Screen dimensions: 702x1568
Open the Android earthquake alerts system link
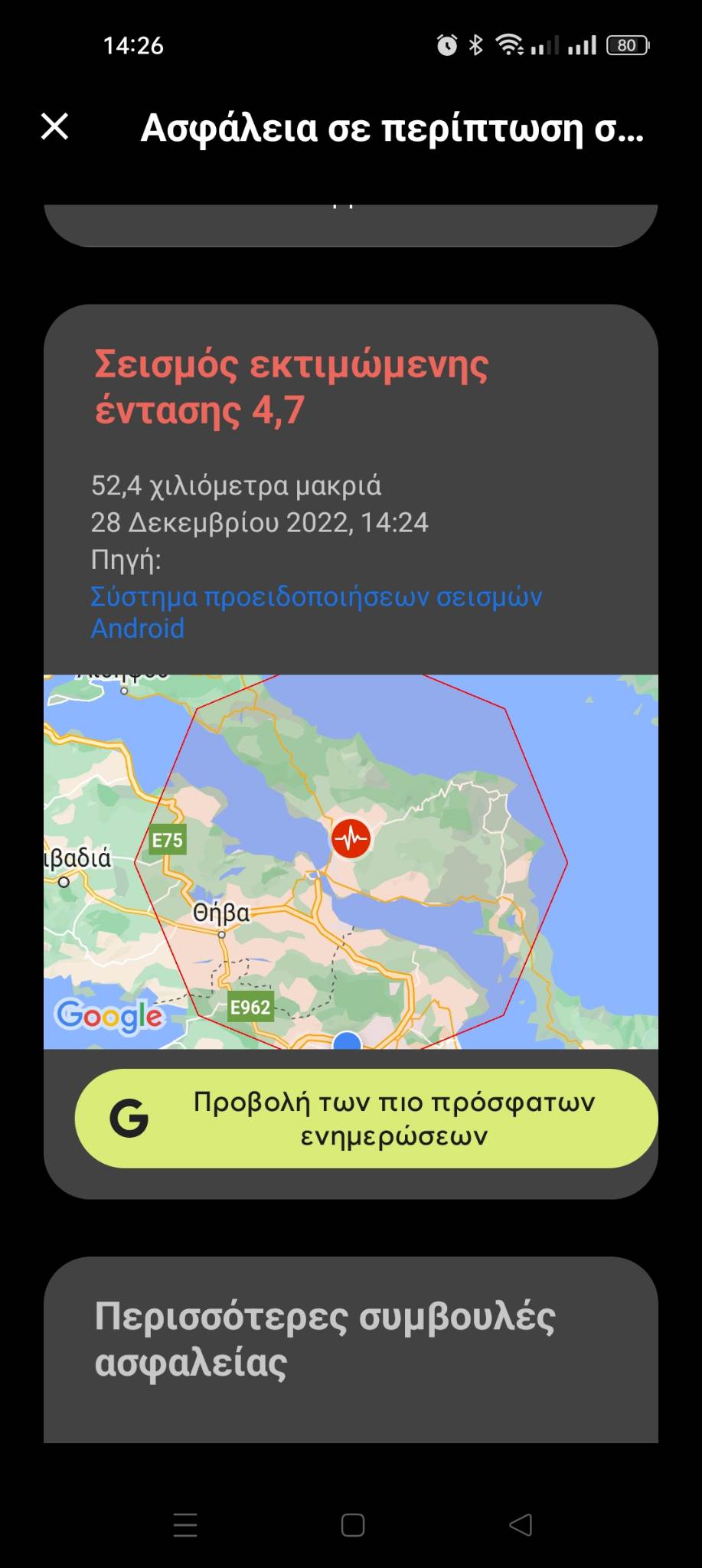pos(316,612)
